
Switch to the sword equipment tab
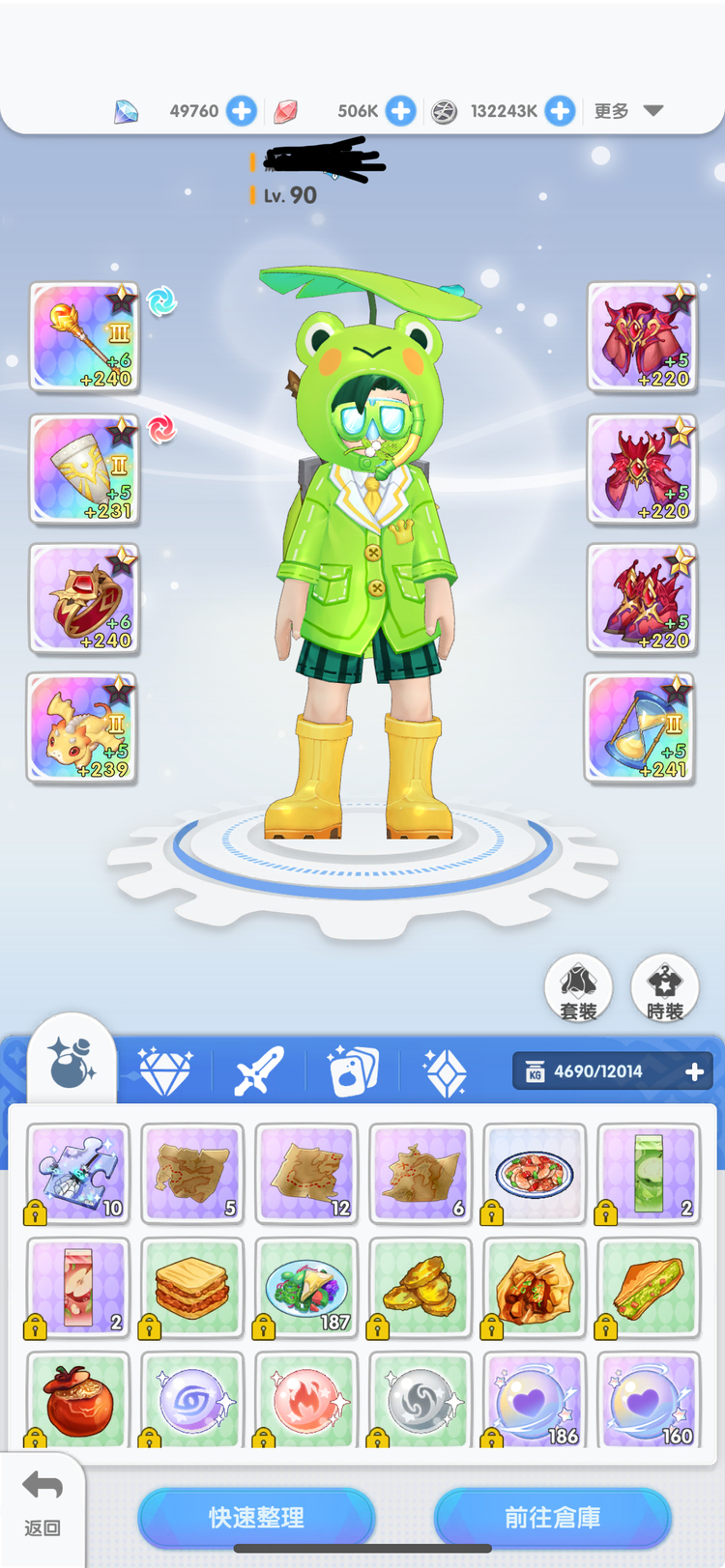tap(259, 1071)
